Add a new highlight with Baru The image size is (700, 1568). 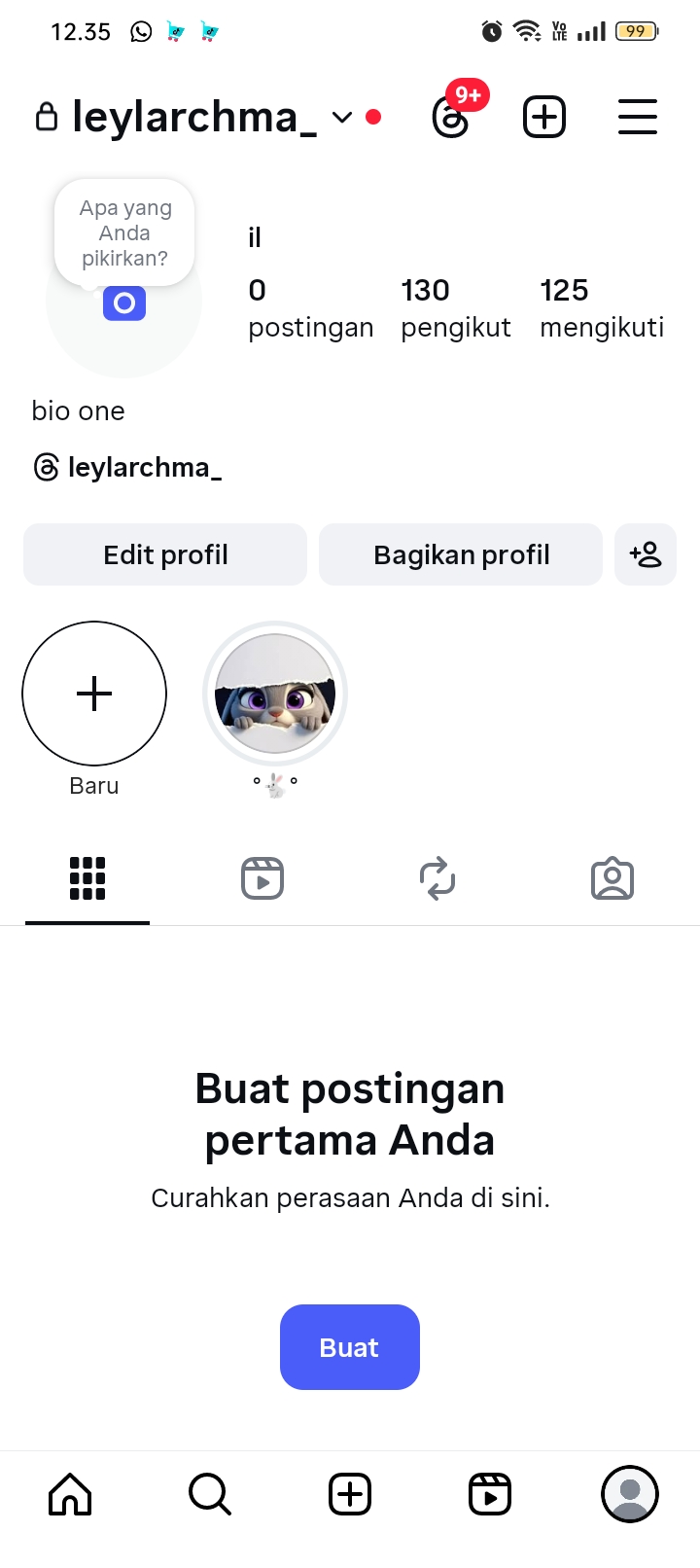(94, 694)
